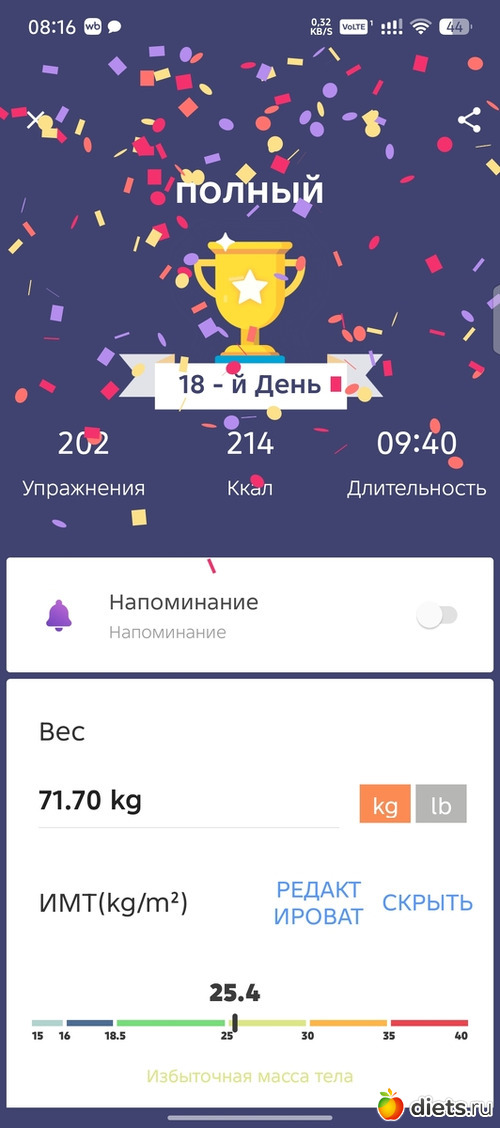Hide BMI with СКРЫТЬ
Screen dimensions: 500x1128
(427, 903)
